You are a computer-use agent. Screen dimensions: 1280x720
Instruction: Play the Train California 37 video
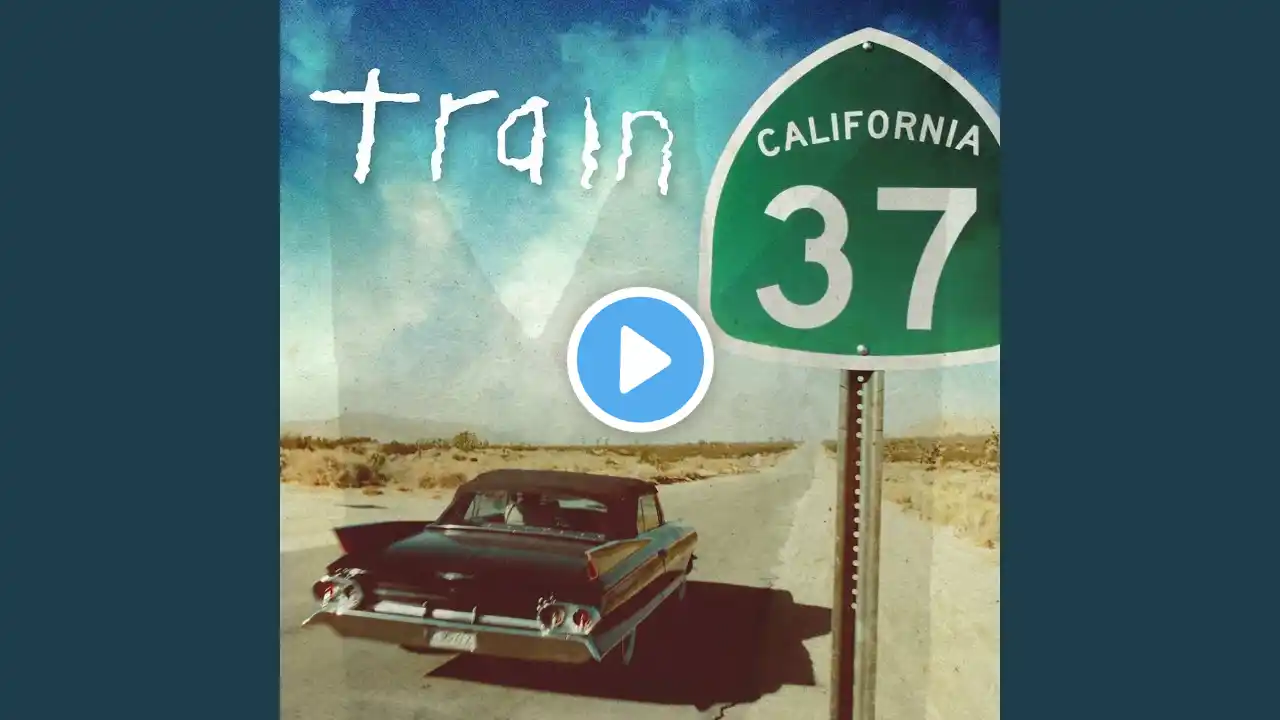[640, 360]
